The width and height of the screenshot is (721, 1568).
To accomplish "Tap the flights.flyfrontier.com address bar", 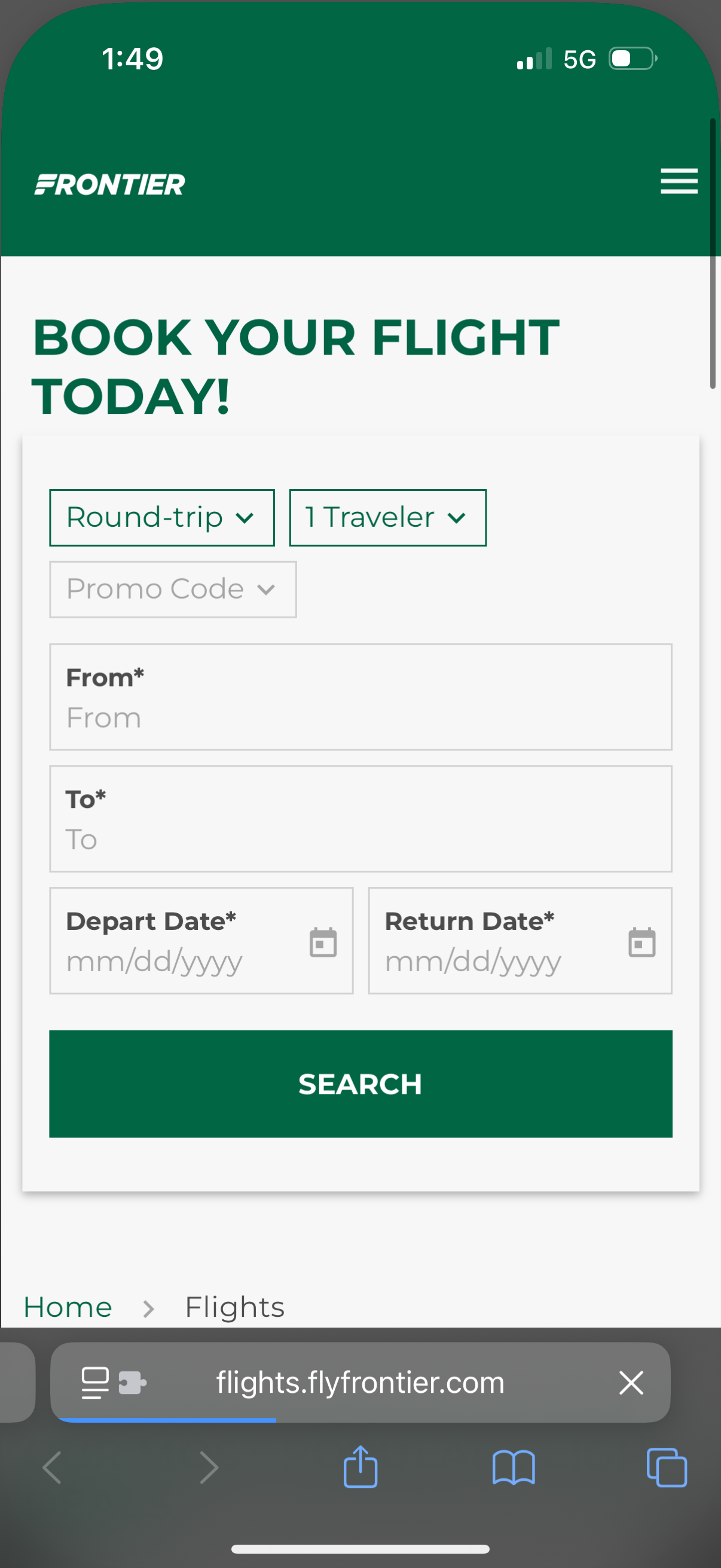I will point(360,1383).
